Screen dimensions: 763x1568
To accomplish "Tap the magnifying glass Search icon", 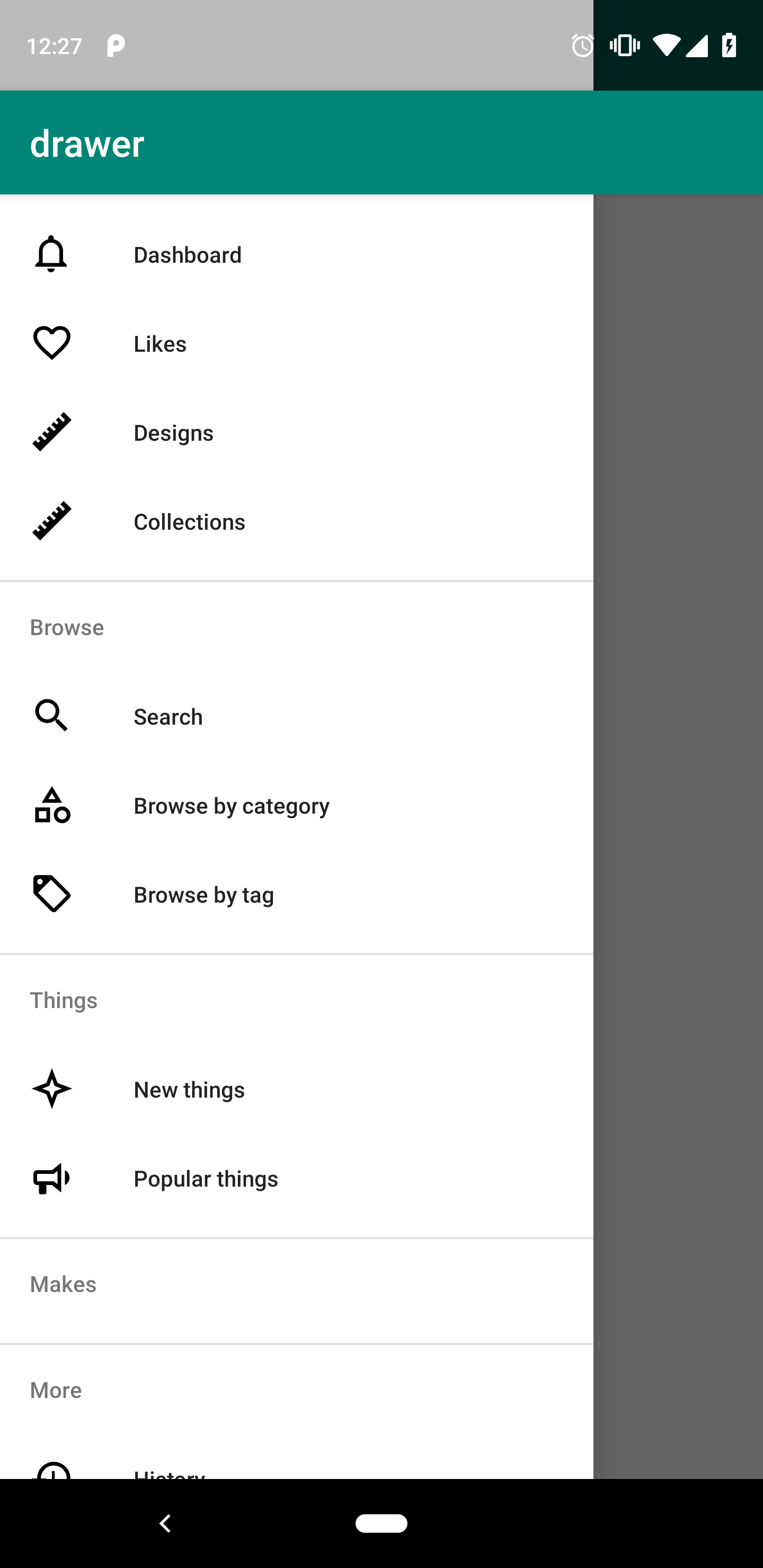I will pos(51,716).
